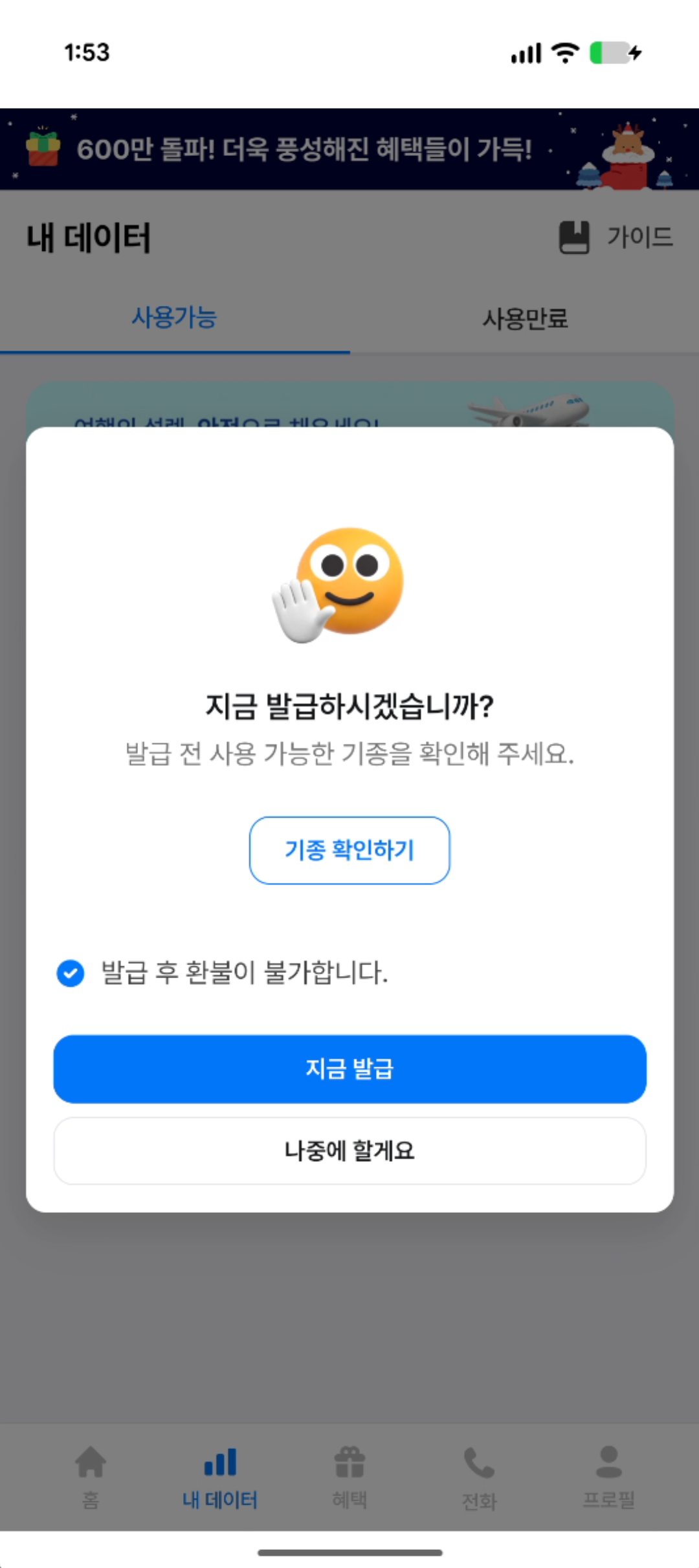Screen dimensions: 699x1568
Task: Open the 가이드 guide
Action: (616, 237)
